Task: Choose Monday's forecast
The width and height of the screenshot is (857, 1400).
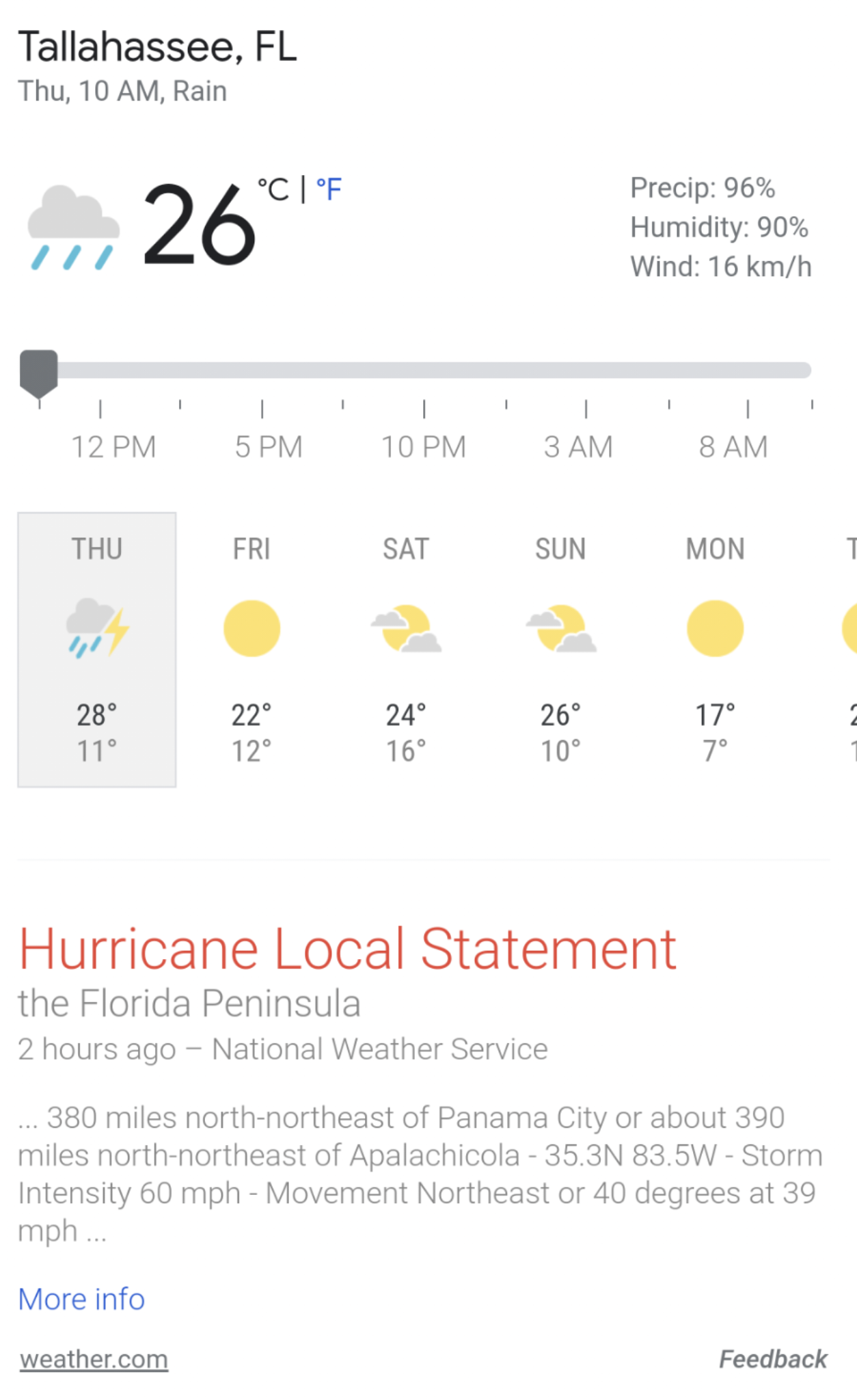Action: 715,649
